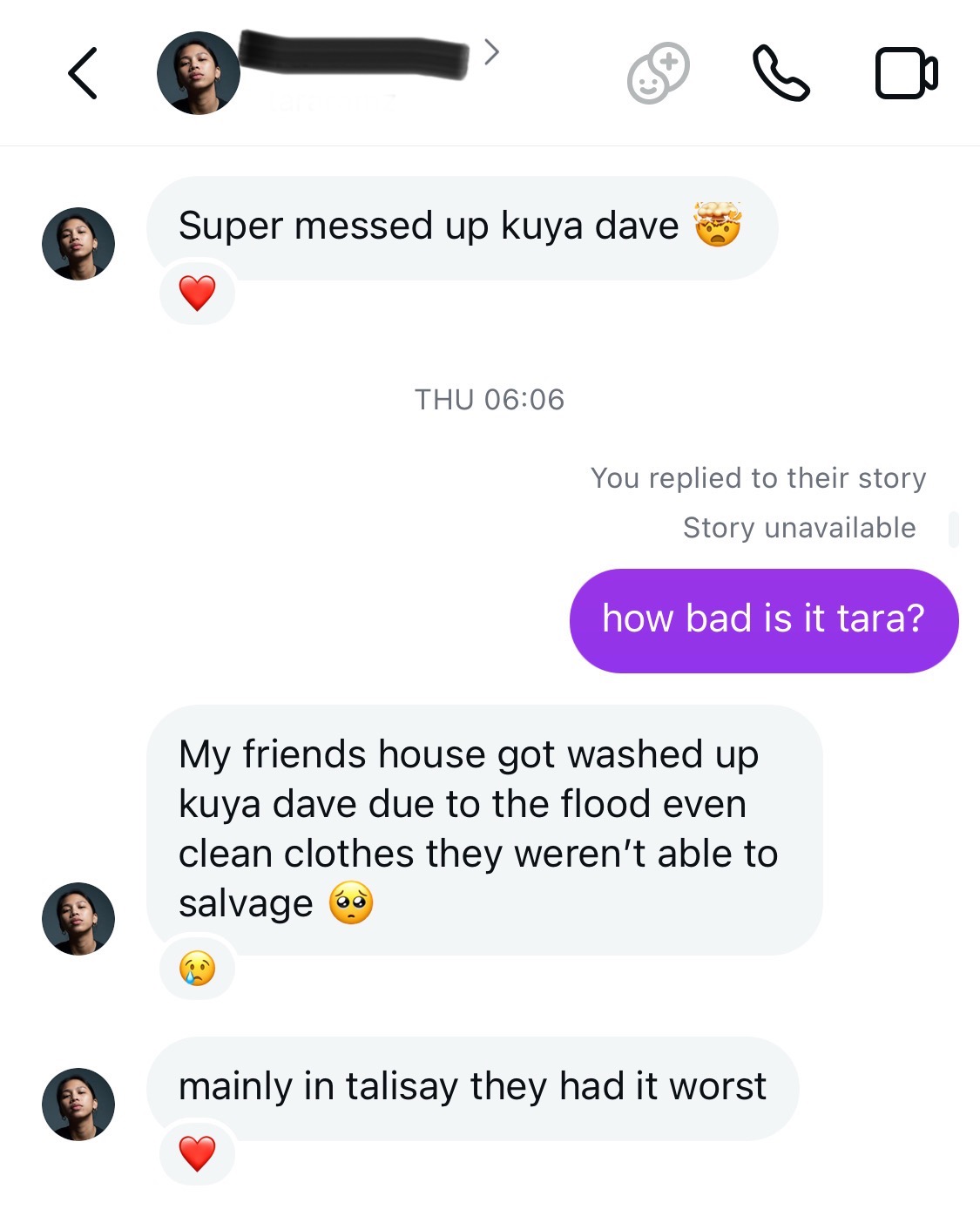Image resolution: width=980 pixels, height=1216 pixels.
Task: Open chat details via the redacted name
Action: [x=353, y=54]
